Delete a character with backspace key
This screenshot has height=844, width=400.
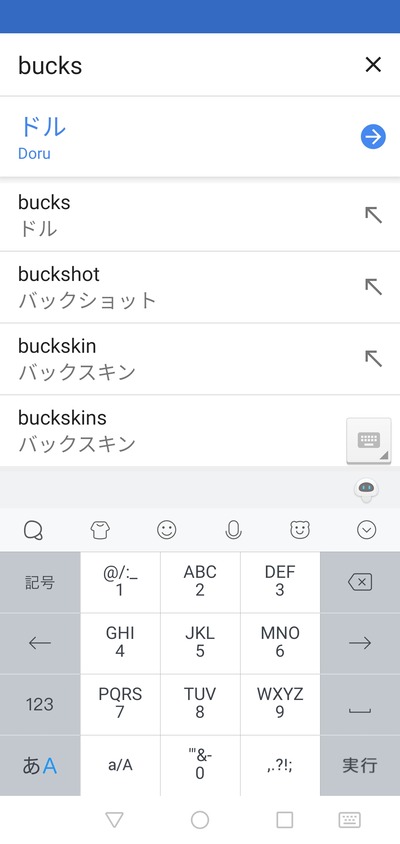click(360, 582)
